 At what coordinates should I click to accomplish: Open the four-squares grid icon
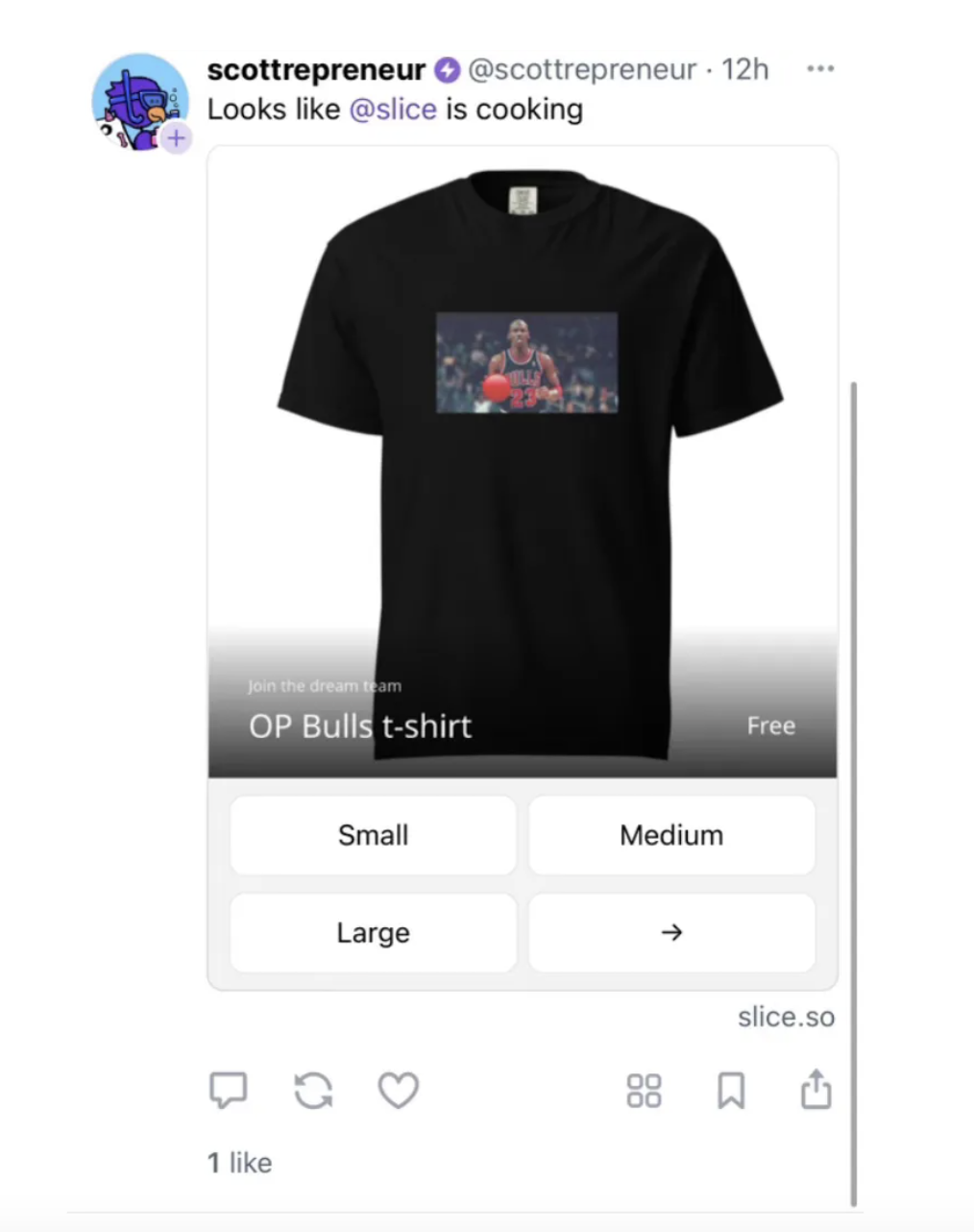point(644,1091)
